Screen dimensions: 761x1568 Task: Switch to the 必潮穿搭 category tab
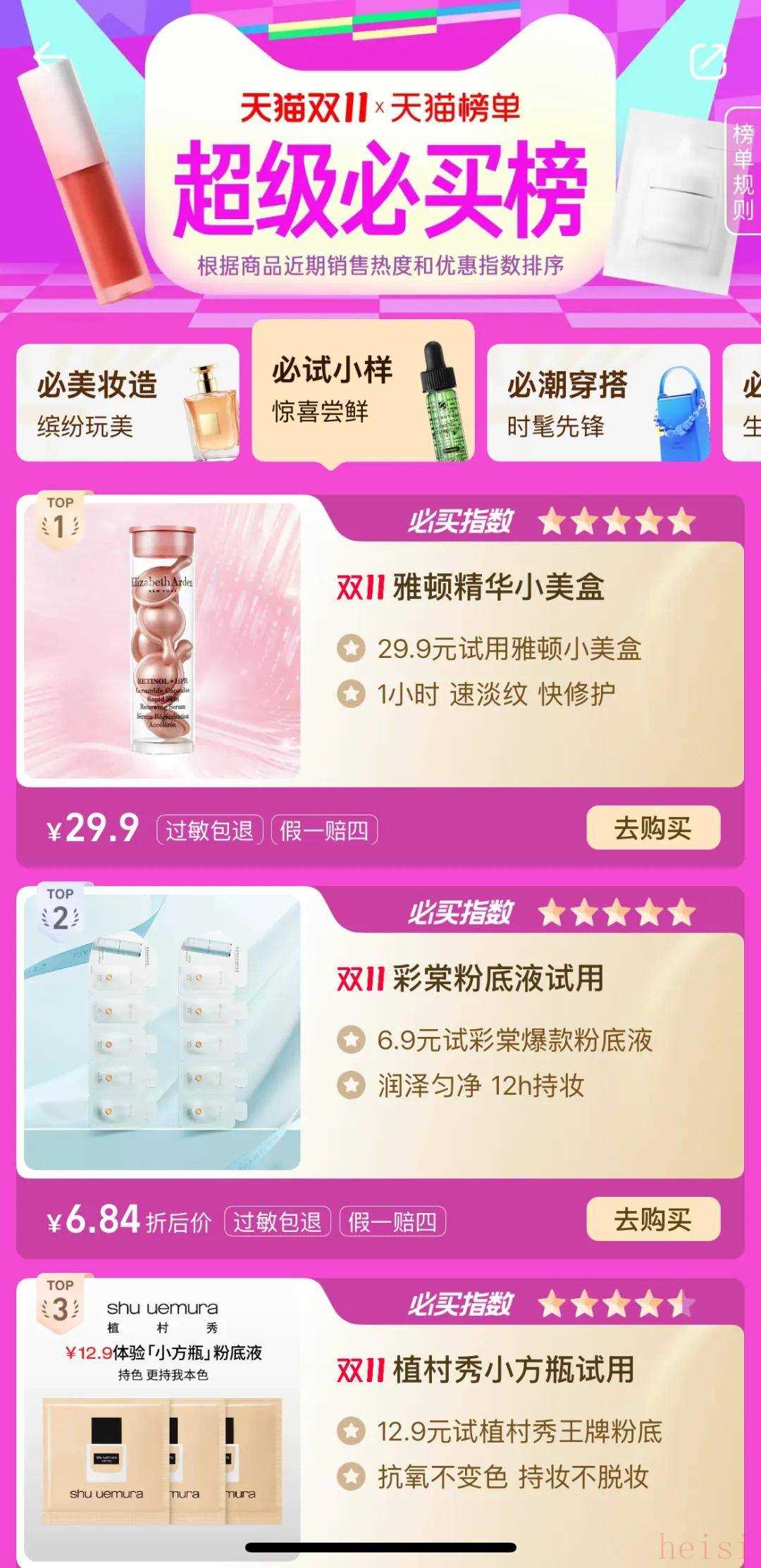598,403
